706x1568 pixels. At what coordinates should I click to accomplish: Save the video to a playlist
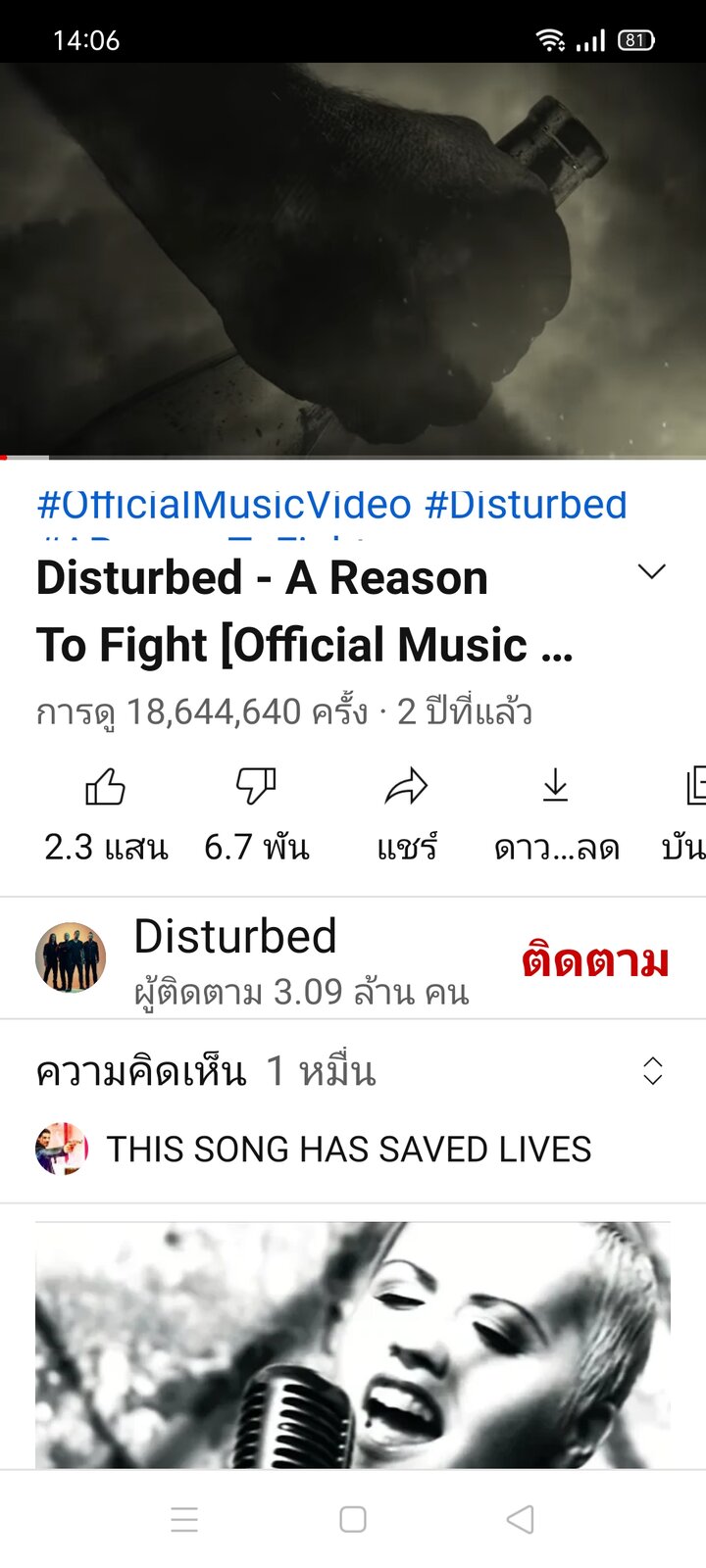pos(686,815)
